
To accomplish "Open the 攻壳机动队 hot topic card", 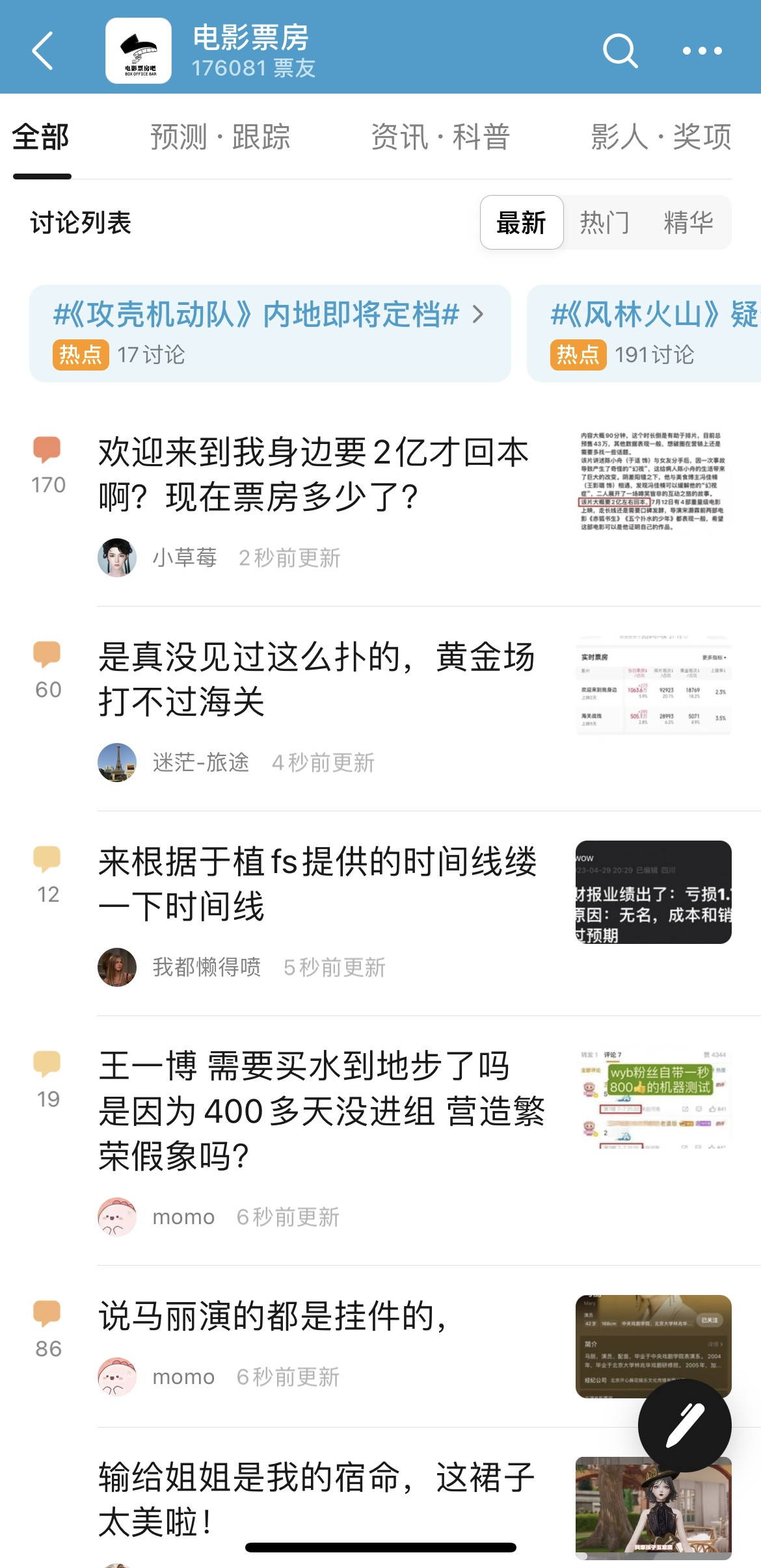I will [x=270, y=333].
